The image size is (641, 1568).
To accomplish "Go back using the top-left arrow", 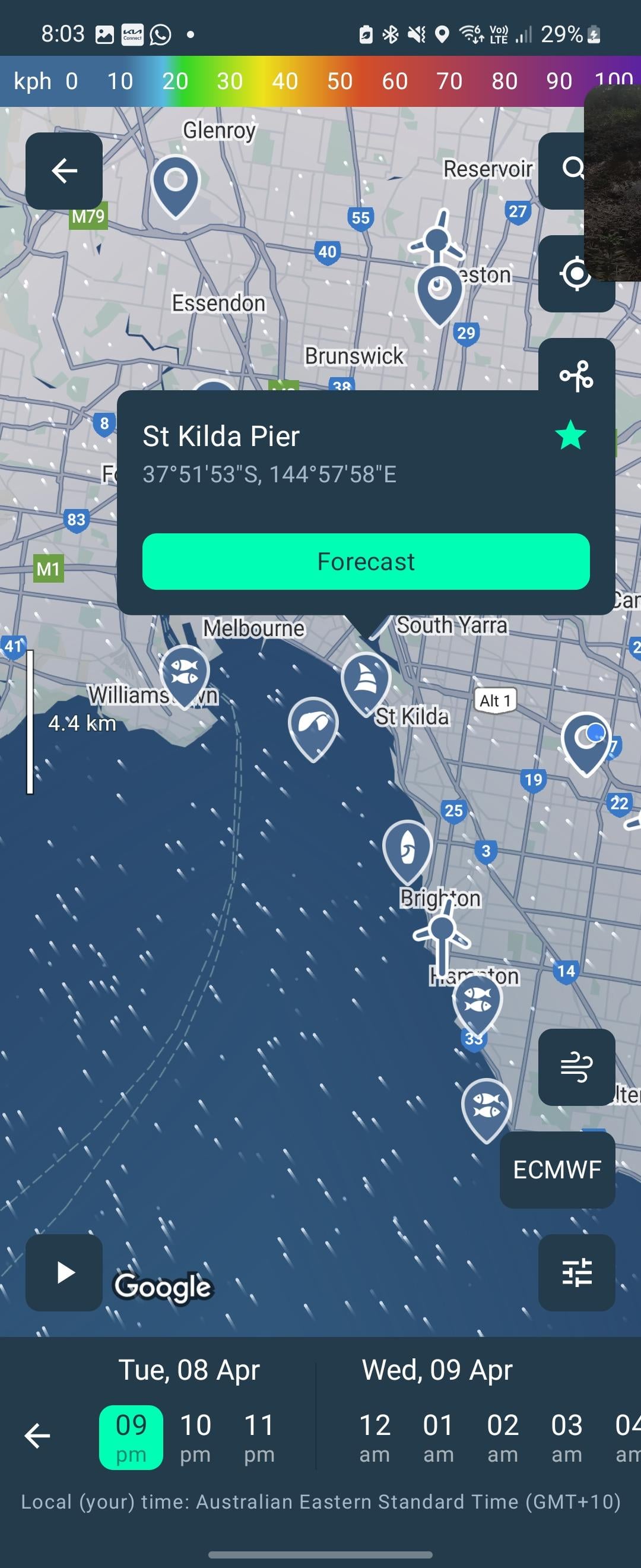I will coord(64,171).
